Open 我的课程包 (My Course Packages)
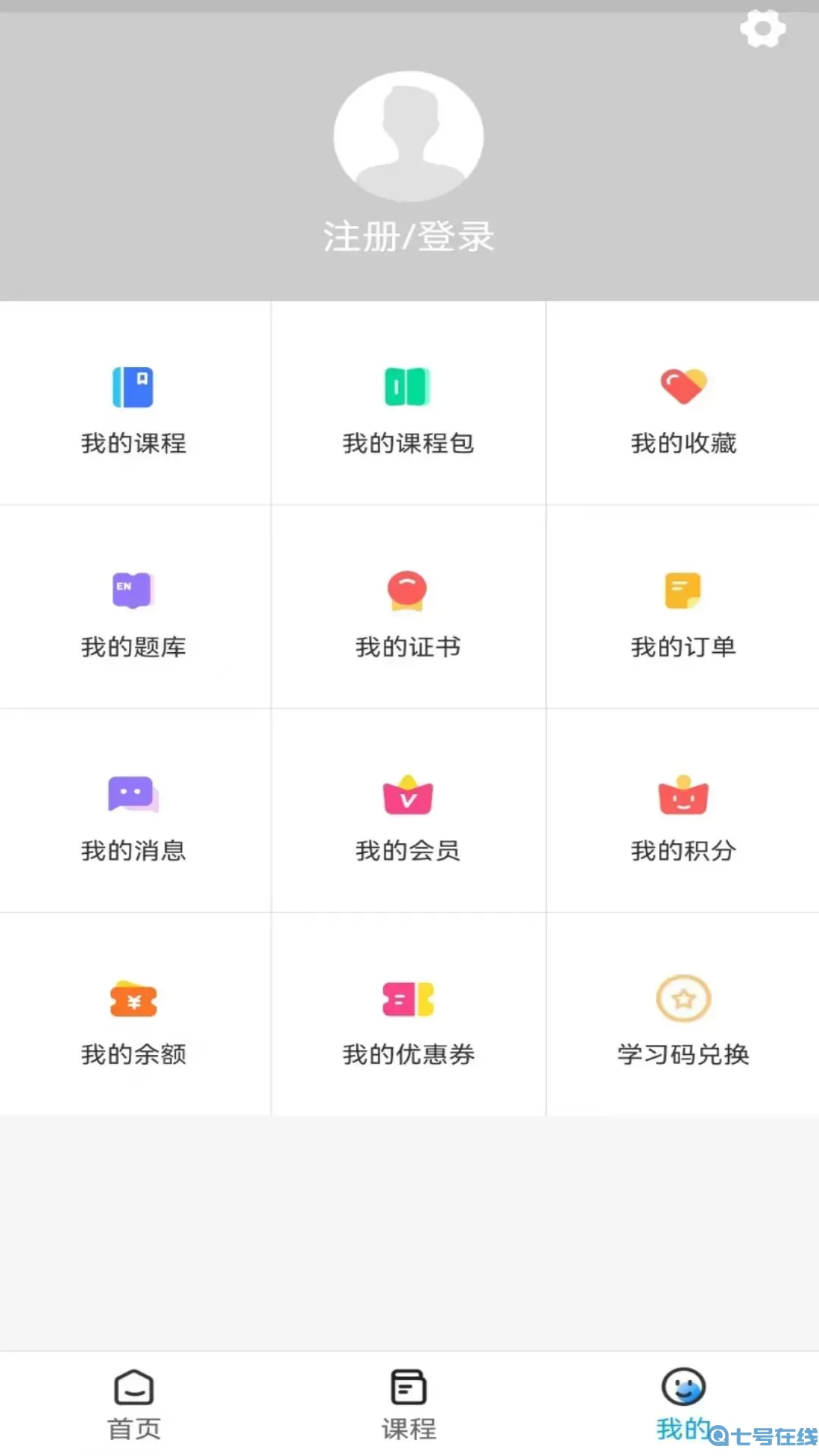 click(x=408, y=387)
